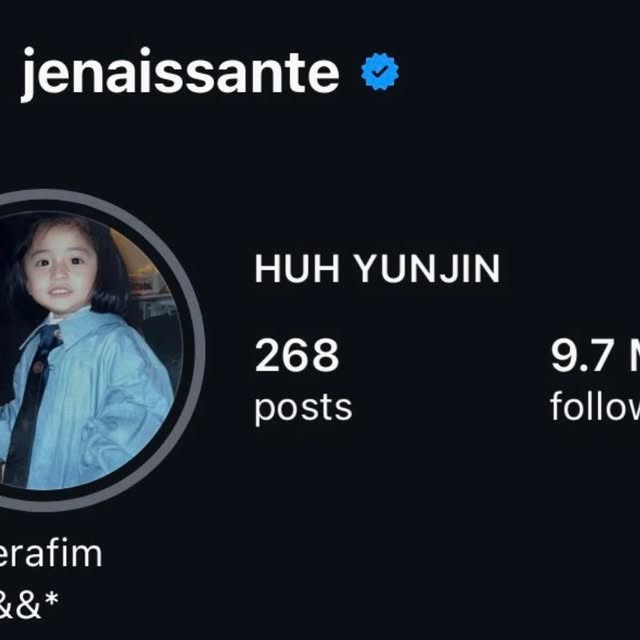Image resolution: width=640 pixels, height=640 pixels.
Task: View the 9.7 M followers list
Action: 596,382
